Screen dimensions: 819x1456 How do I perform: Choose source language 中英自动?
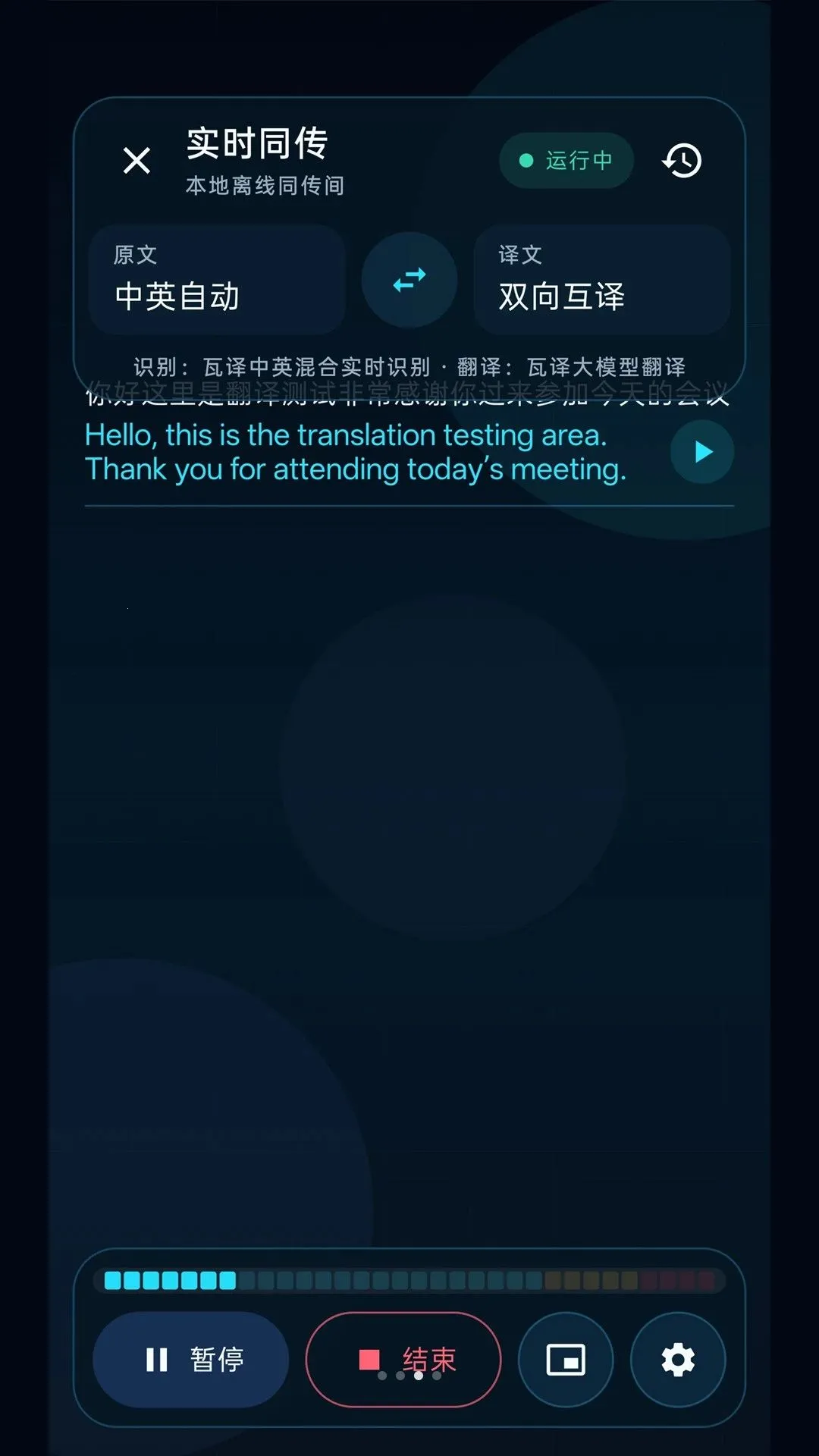click(217, 279)
